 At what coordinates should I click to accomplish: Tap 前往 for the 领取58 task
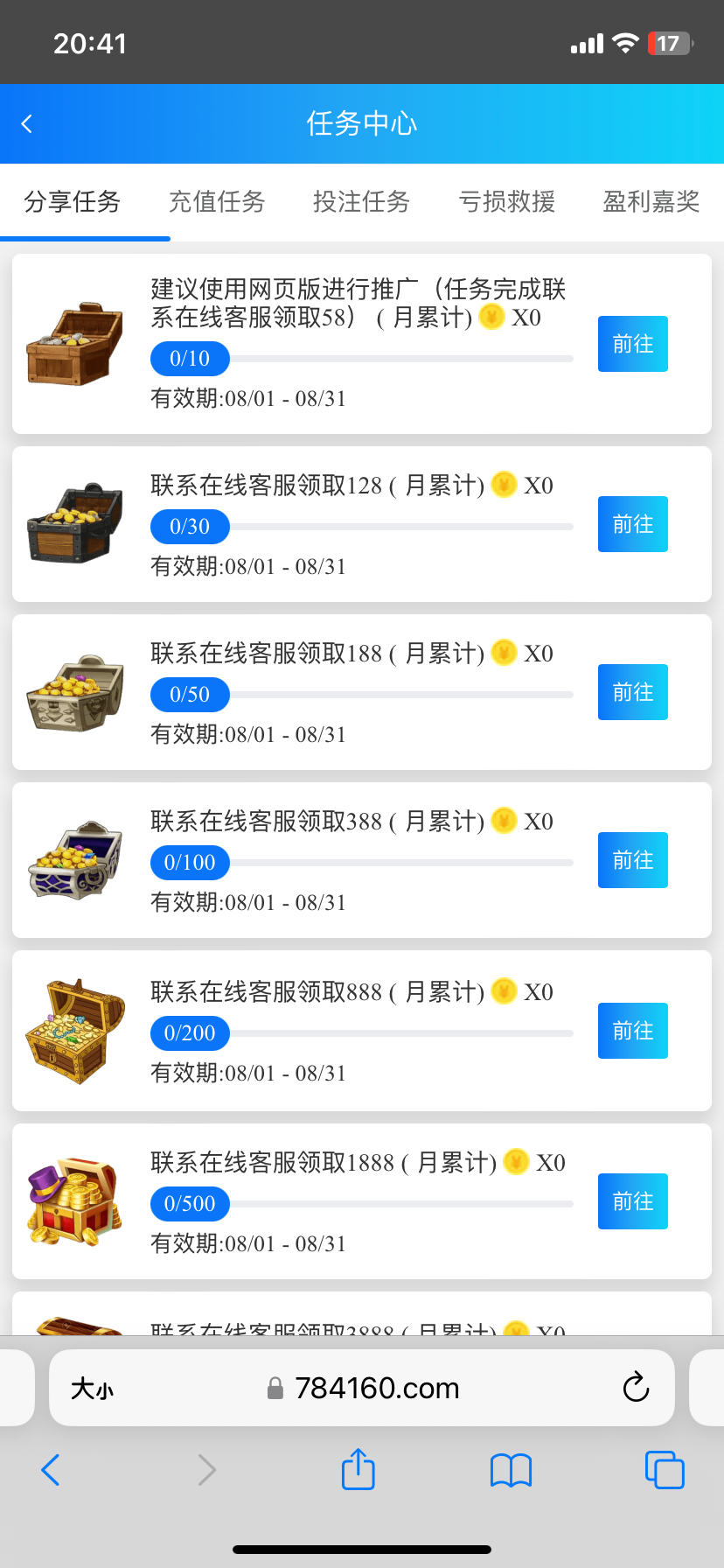click(632, 344)
